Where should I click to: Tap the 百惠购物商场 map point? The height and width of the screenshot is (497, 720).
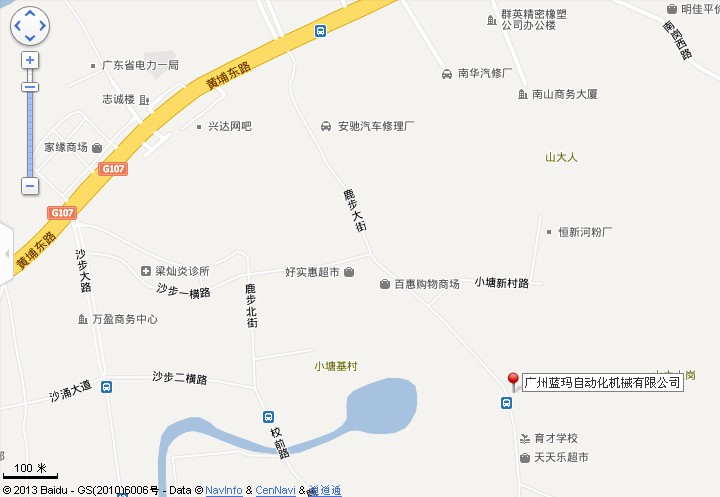[385, 285]
